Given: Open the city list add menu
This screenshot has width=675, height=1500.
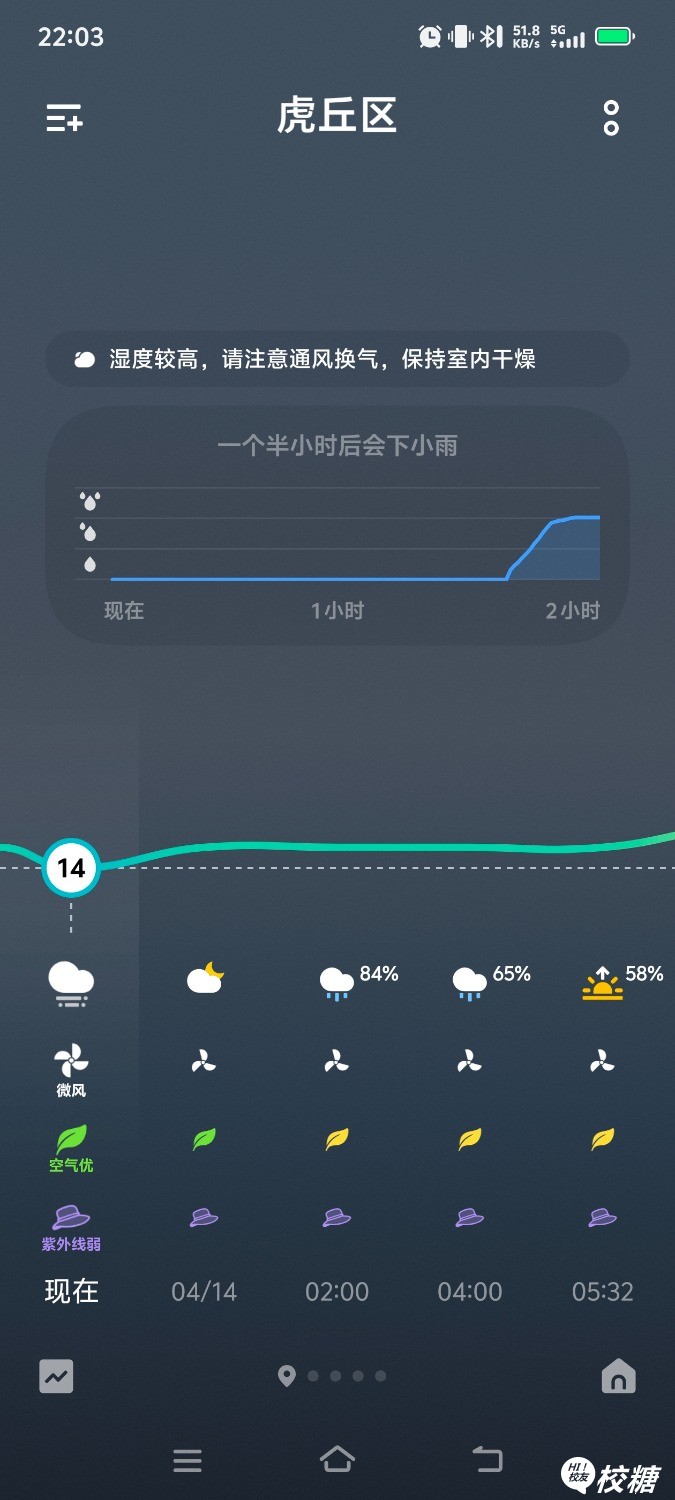Looking at the screenshot, I should (64, 119).
